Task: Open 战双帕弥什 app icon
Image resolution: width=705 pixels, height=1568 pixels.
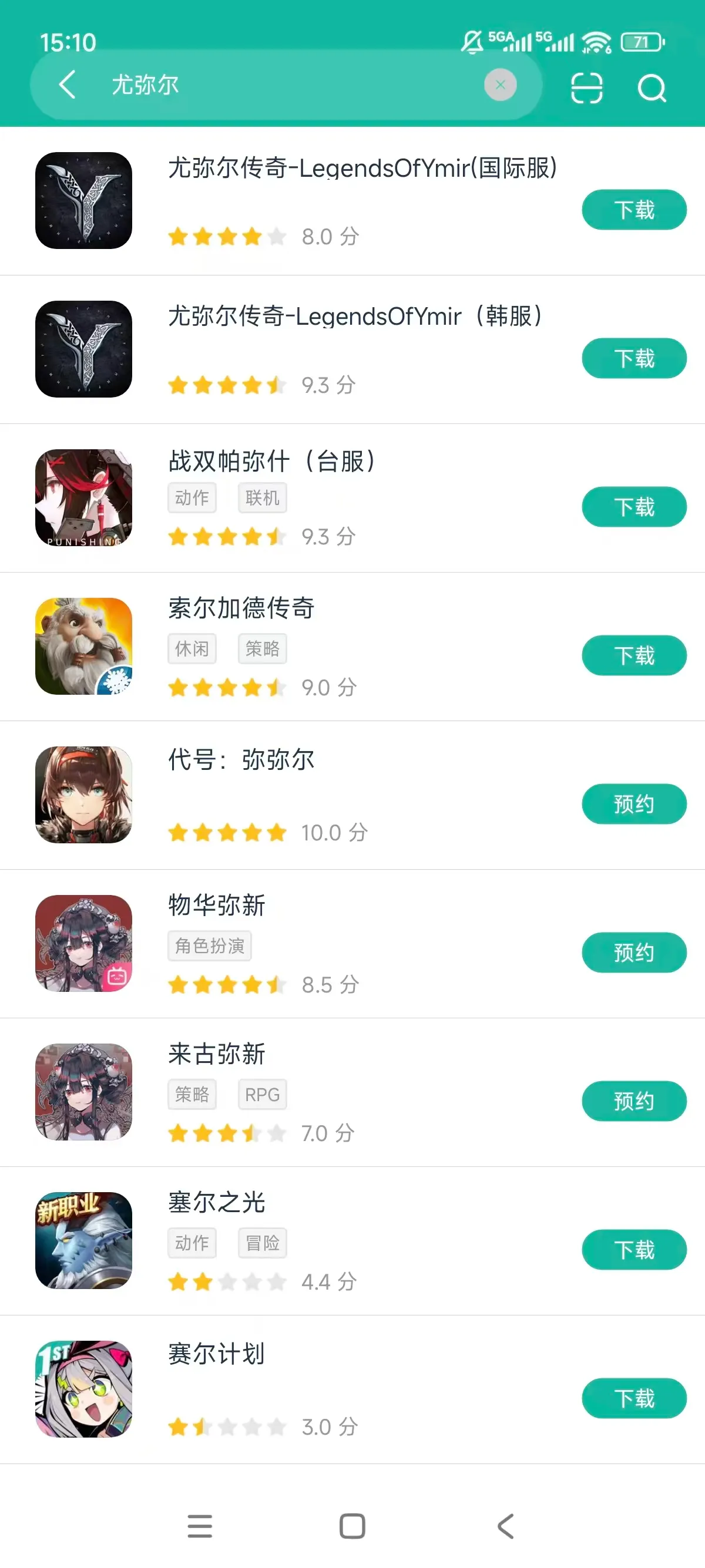Action: [84, 498]
